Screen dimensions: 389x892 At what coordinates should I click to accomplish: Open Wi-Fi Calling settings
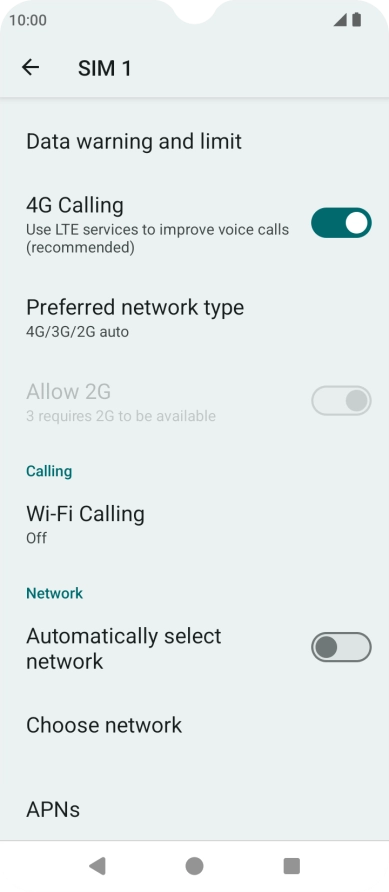pos(194,523)
